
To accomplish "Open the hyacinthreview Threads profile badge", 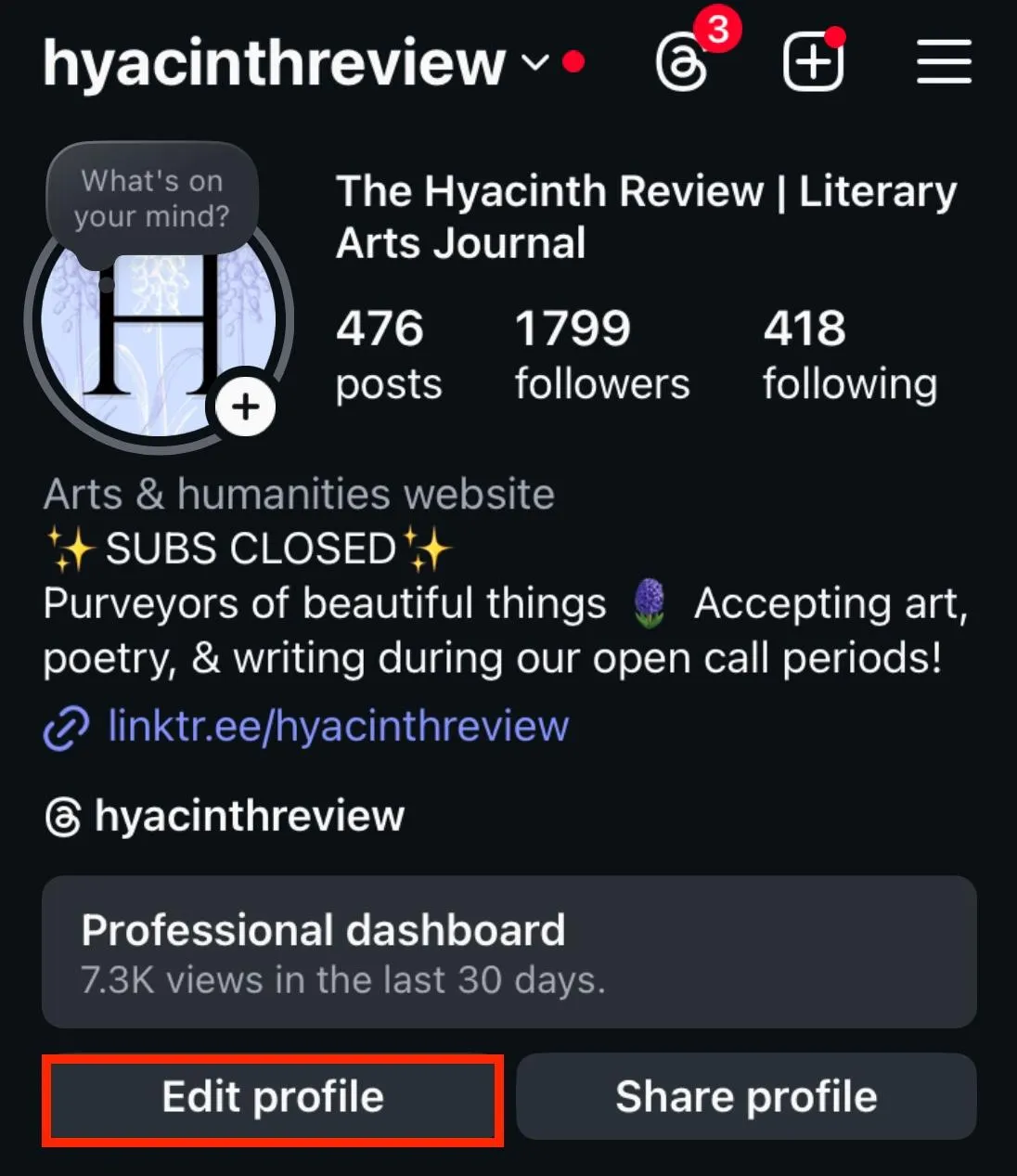I will point(225,817).
